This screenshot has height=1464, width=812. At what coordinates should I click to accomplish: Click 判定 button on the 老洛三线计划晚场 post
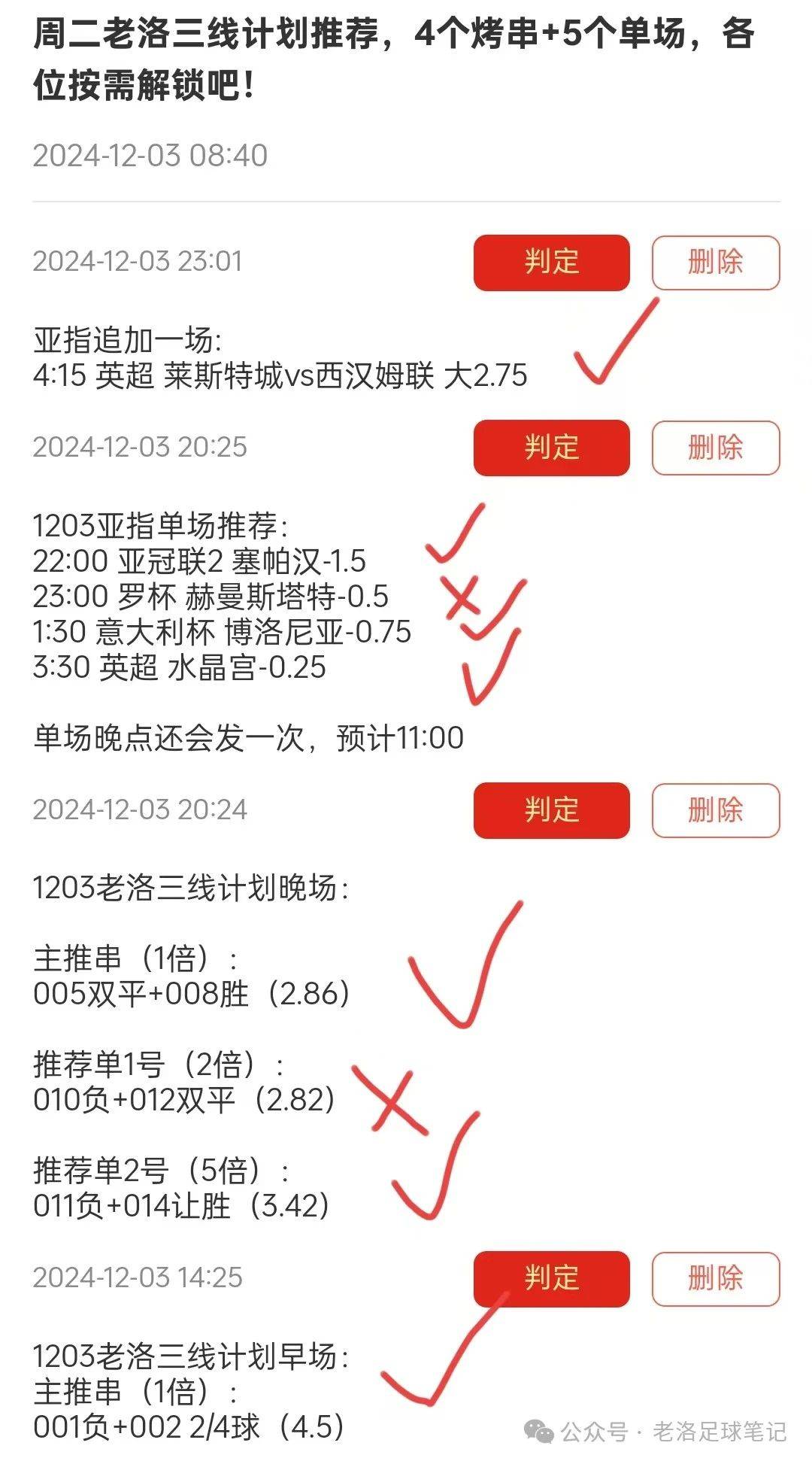(x=551, y=811)
